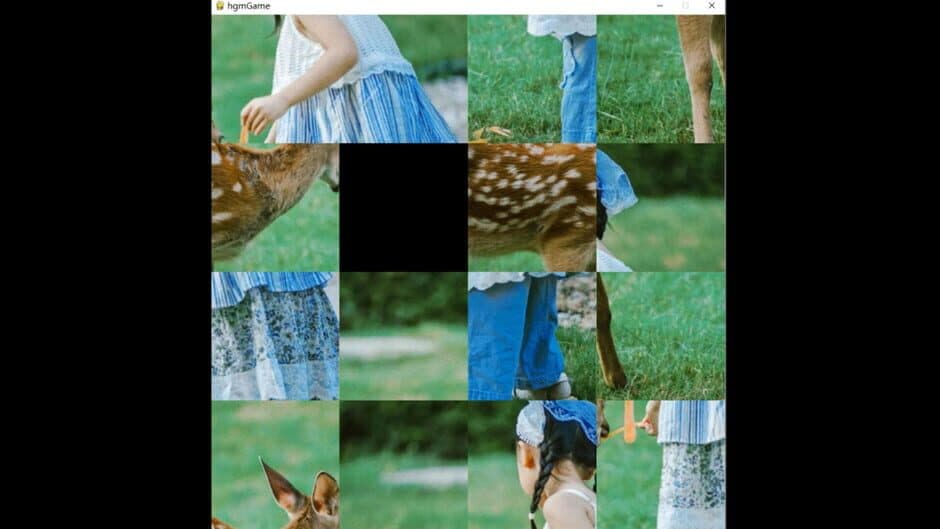Image resolution: width=940 pixels, height=529 pixels.
Task: Select the jeans and shoes tile
Action: (532, 336)
